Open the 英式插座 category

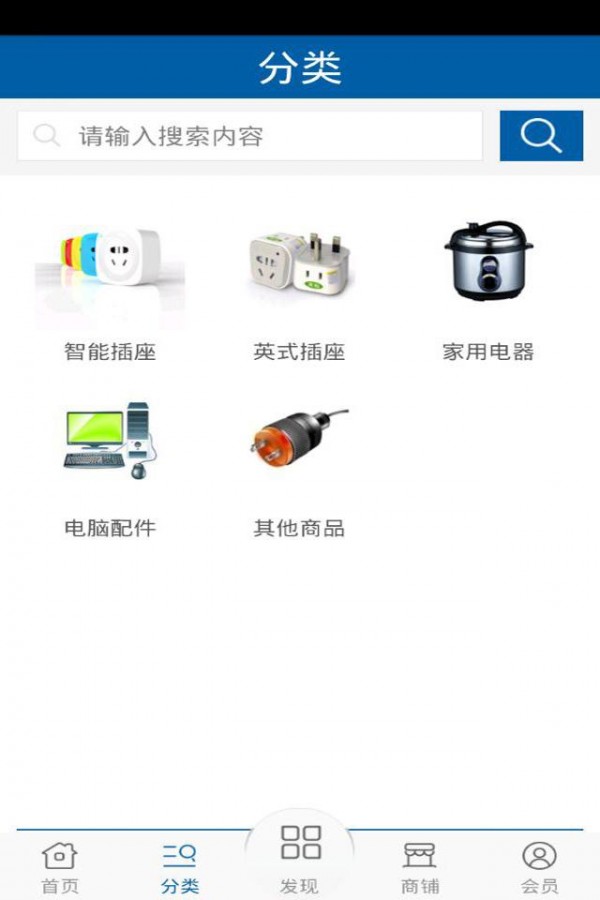tap(299, 290)
